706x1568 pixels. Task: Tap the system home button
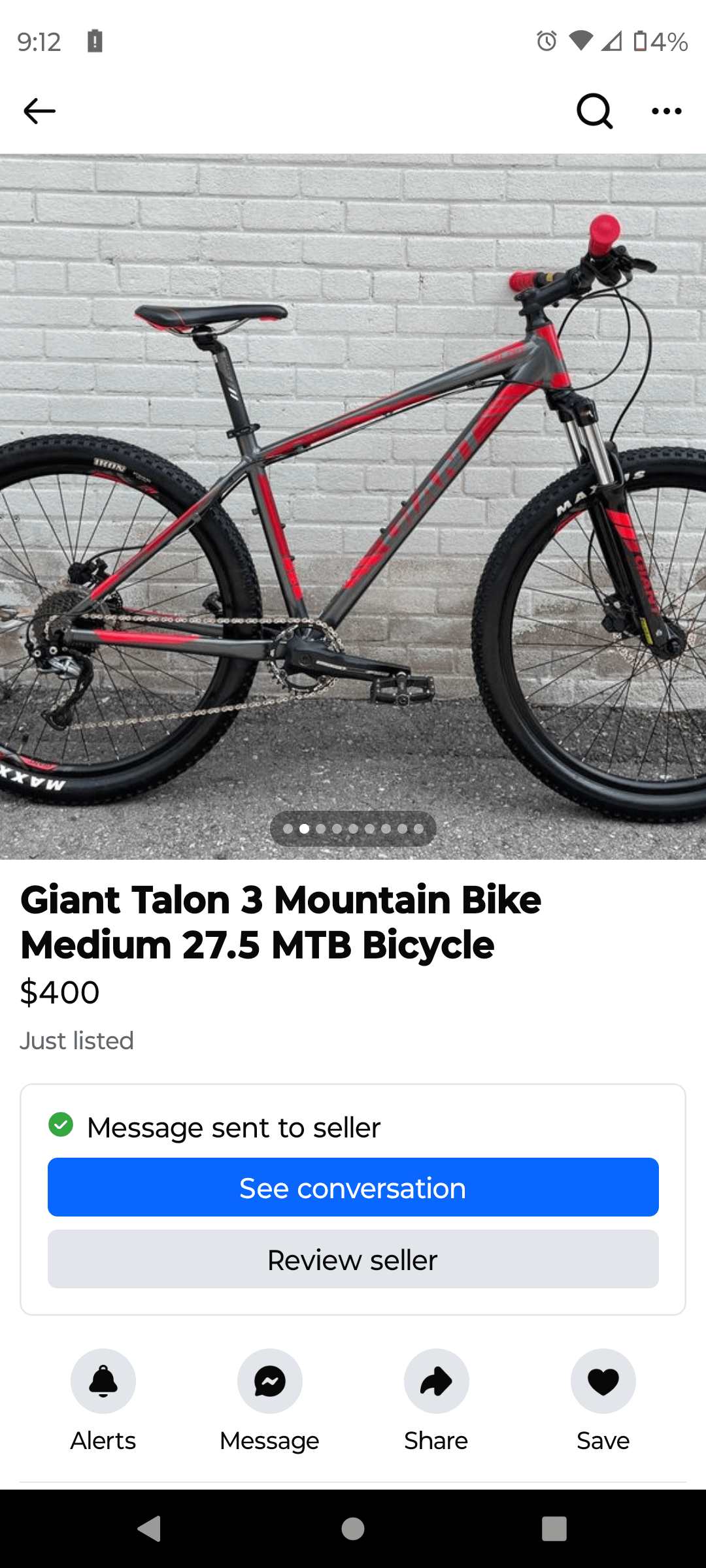[353, 1529]
